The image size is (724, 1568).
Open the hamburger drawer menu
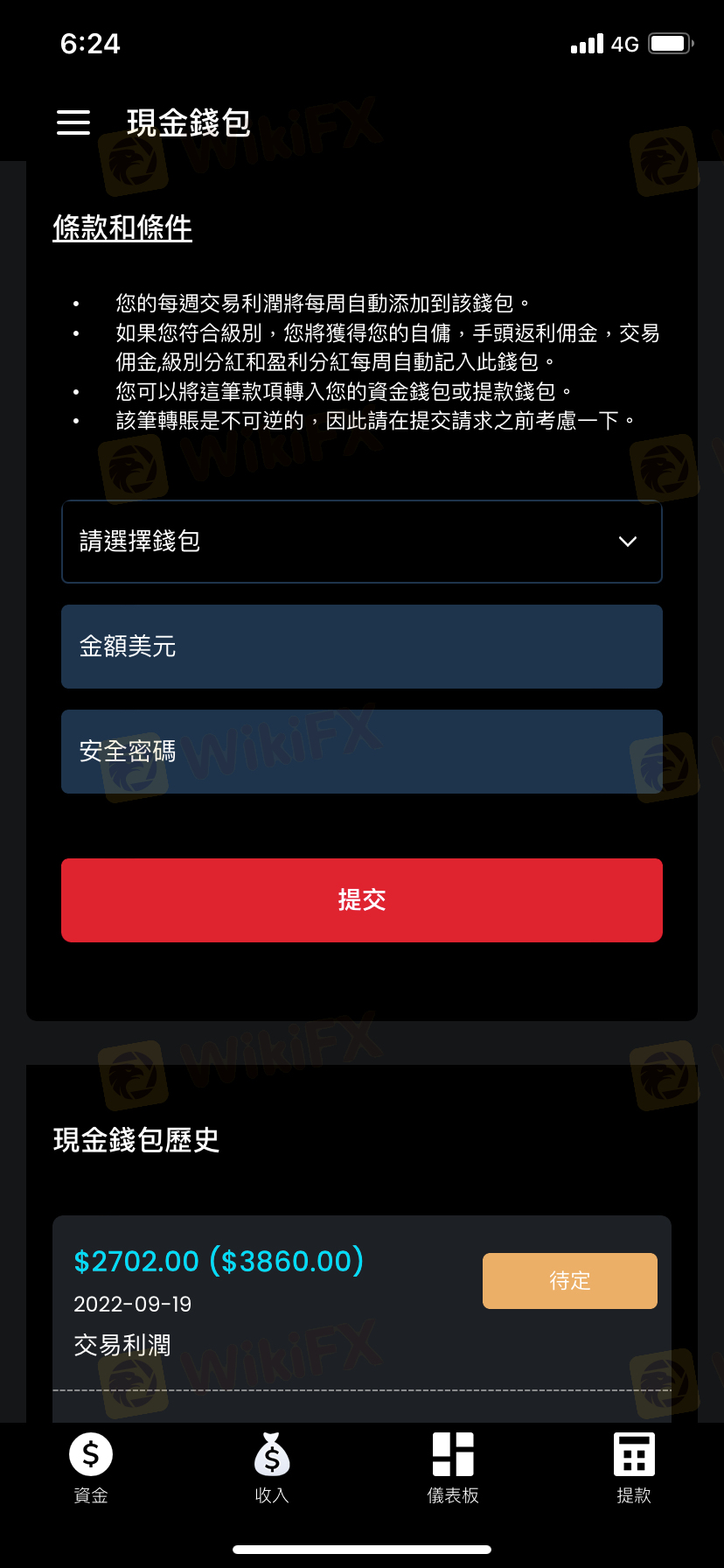pyautogui.click(x=73, y=122)
